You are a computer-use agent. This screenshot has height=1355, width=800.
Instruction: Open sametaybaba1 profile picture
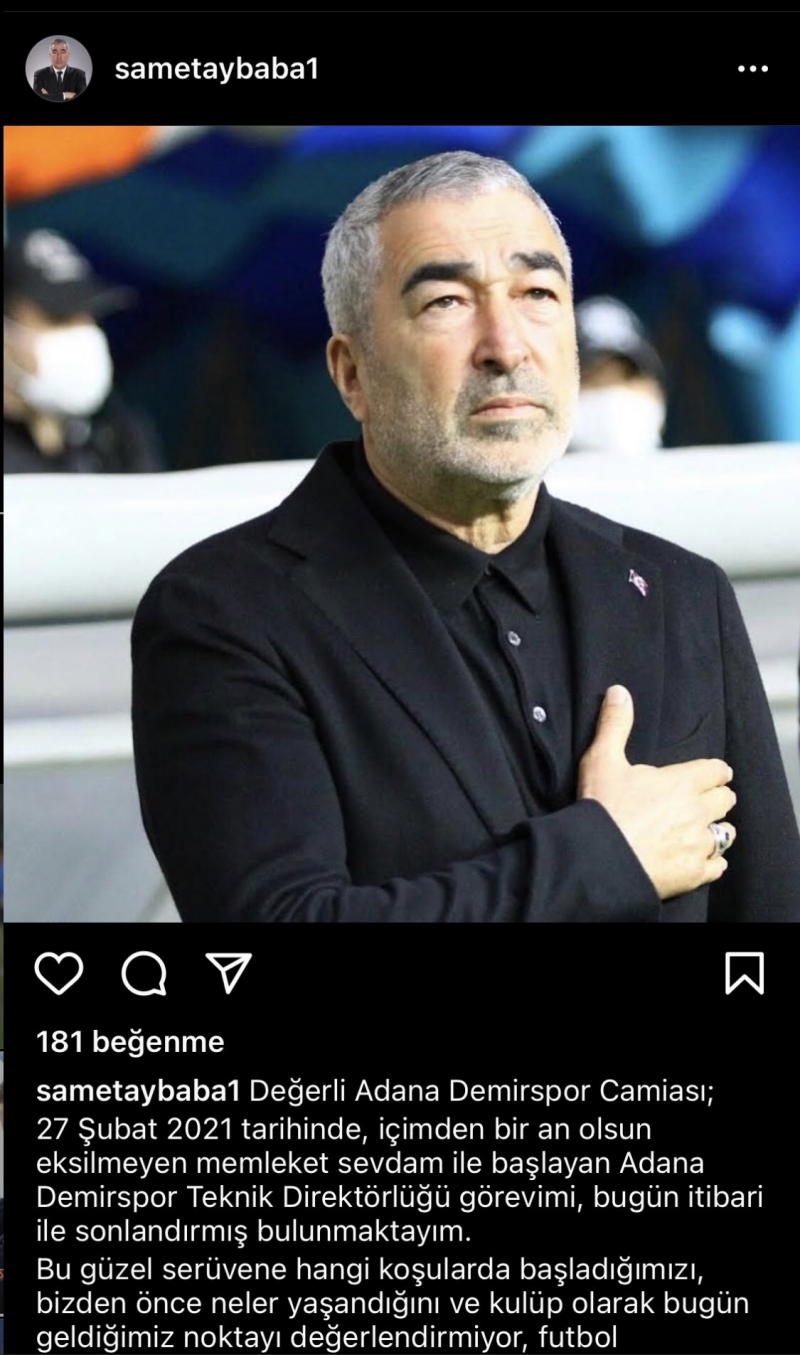pyautogui.click(x=58, y=69)
